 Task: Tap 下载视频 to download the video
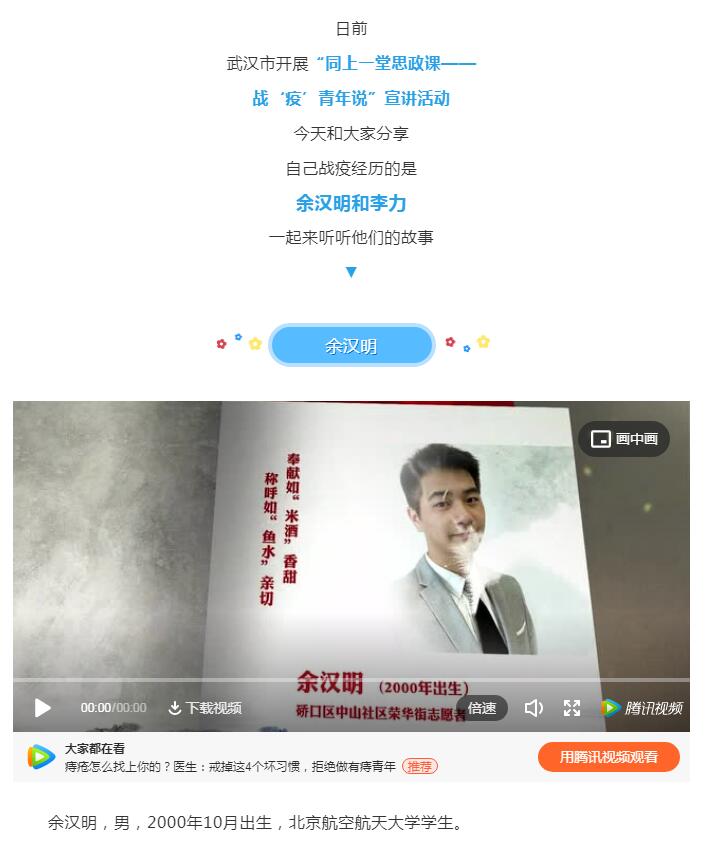[x=205, y=708]
